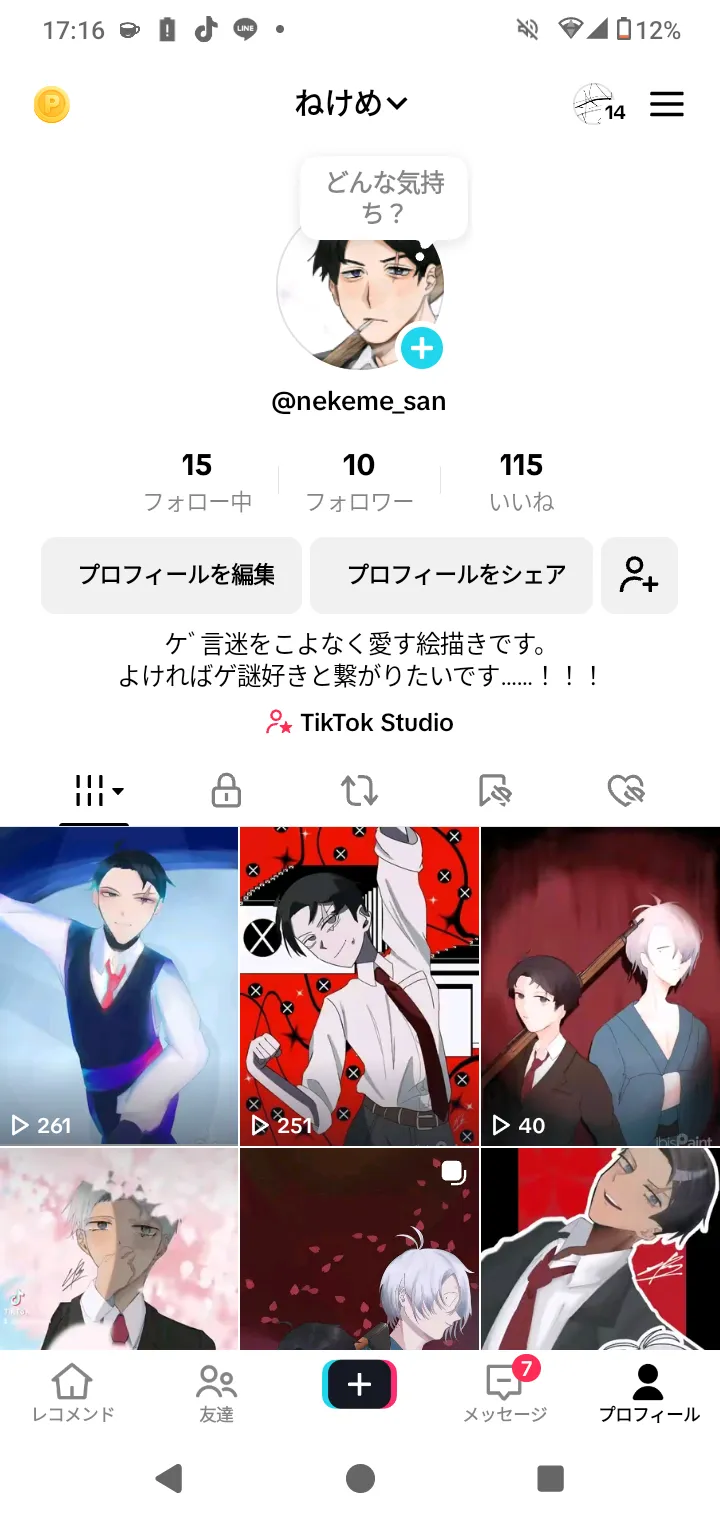Tap プロフィールを編集 button
Screen dimensions: 720x1520
point(171,575)
